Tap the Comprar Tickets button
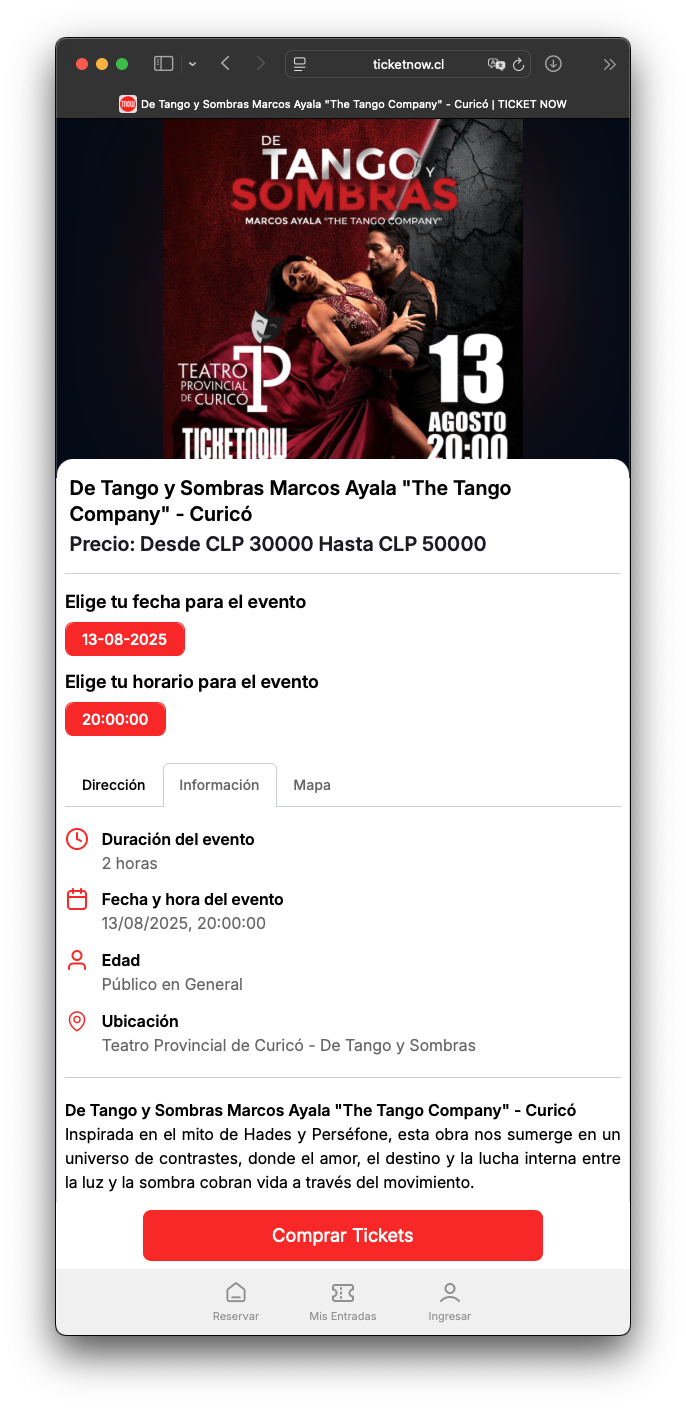686x1409 pixels. [x=342, y=1235]
